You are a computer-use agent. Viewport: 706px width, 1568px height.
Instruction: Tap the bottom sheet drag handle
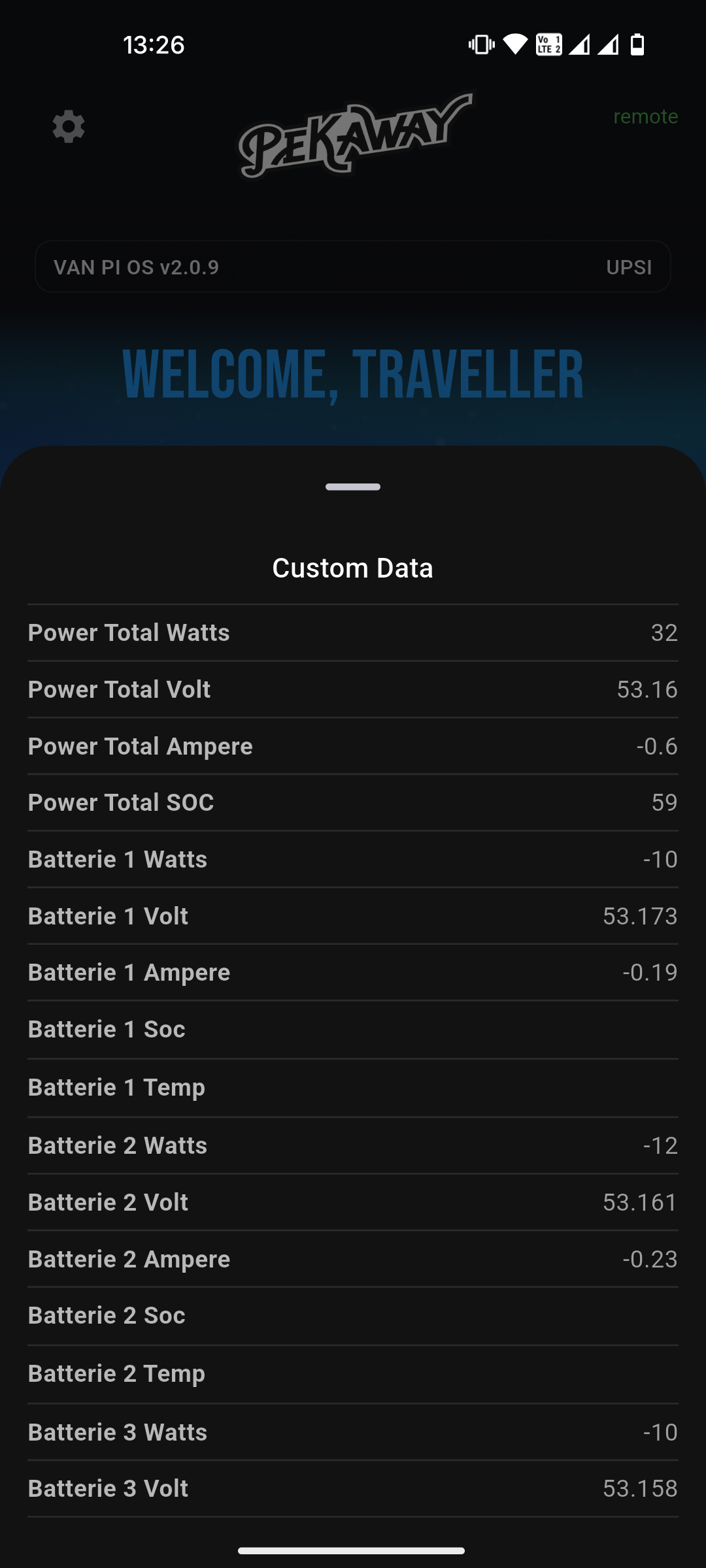point(353,487)
